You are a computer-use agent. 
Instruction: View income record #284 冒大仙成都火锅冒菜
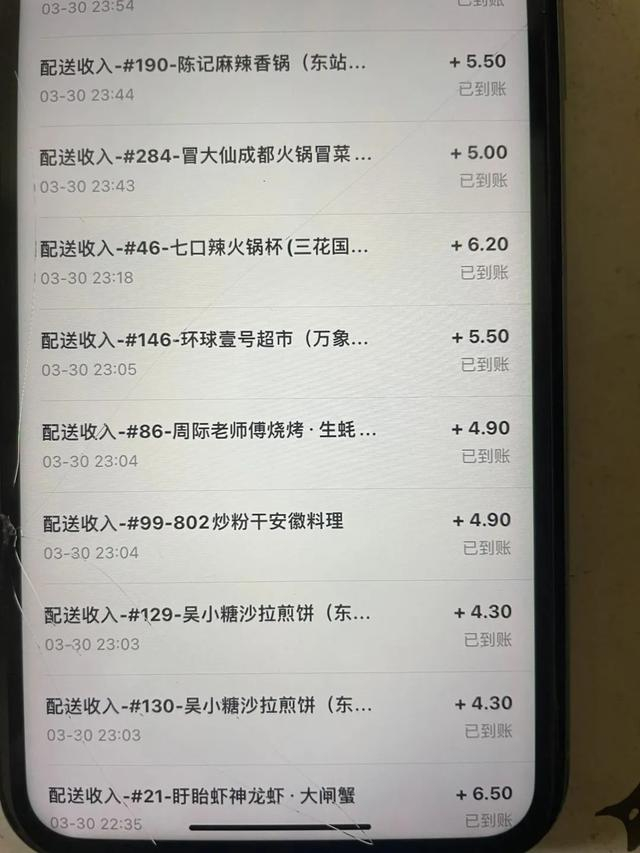[x=206, y=156]
